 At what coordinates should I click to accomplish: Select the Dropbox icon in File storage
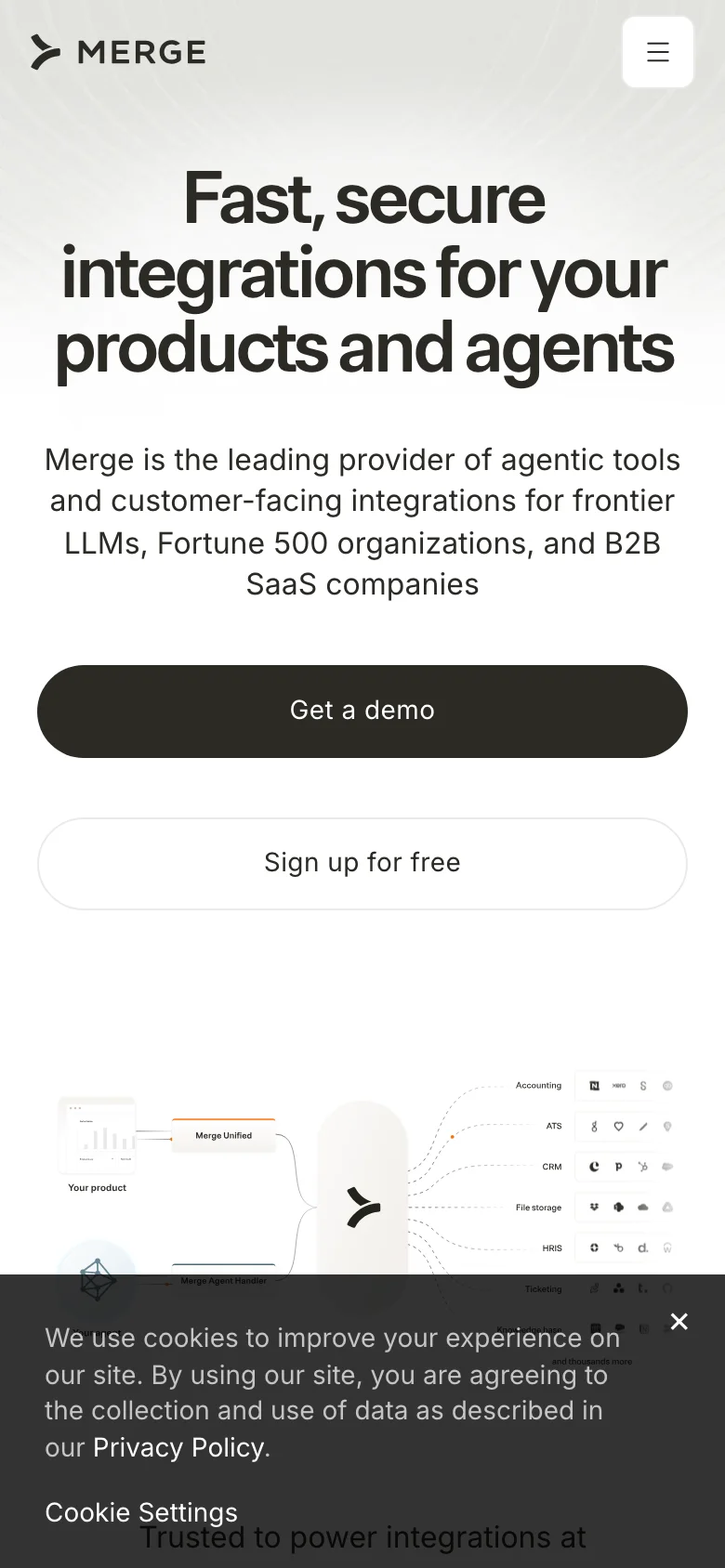(594, 1208)
